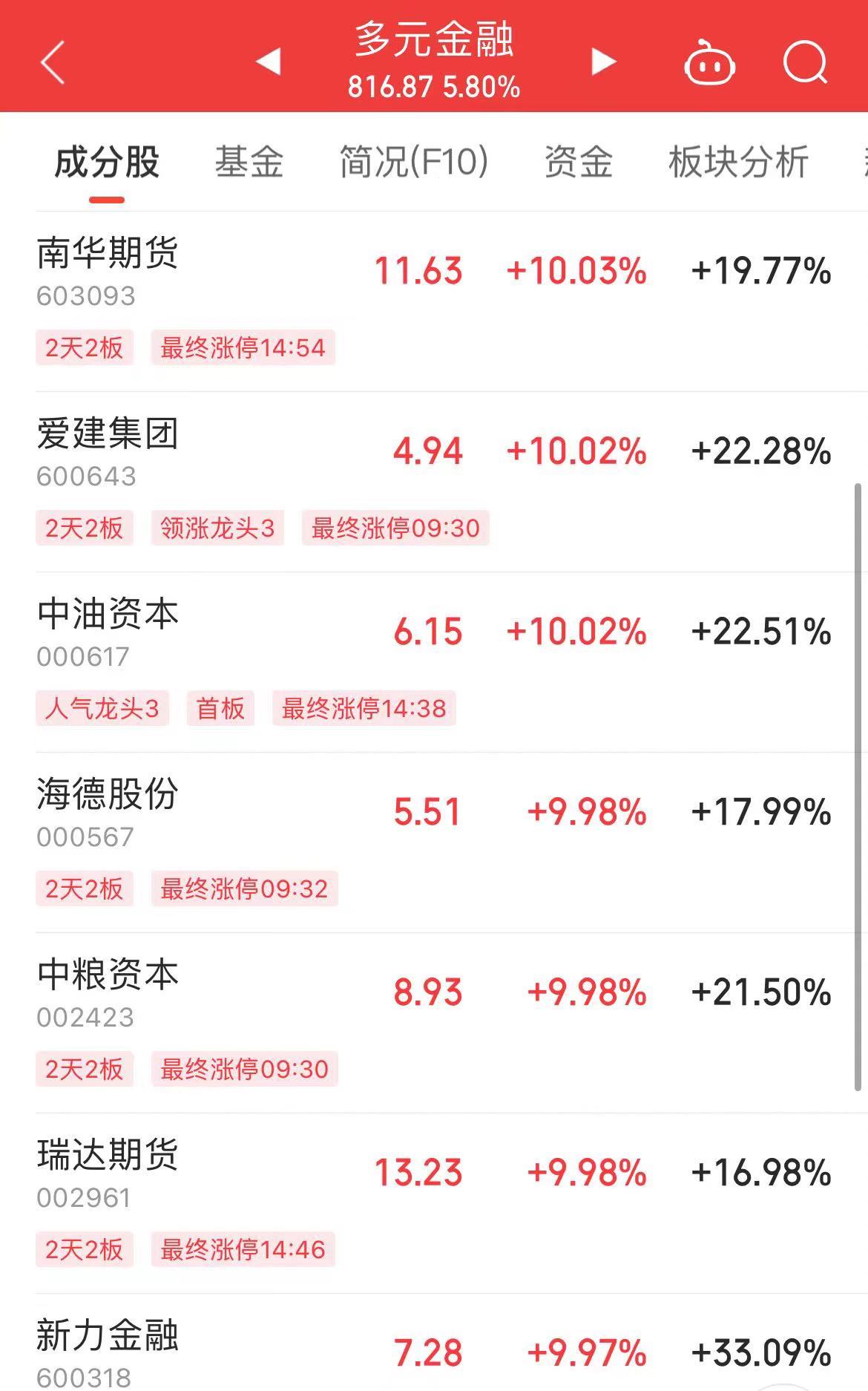The image size is (868, 1391).
Task: Open the 板块分析 tab
Action: 739,162
